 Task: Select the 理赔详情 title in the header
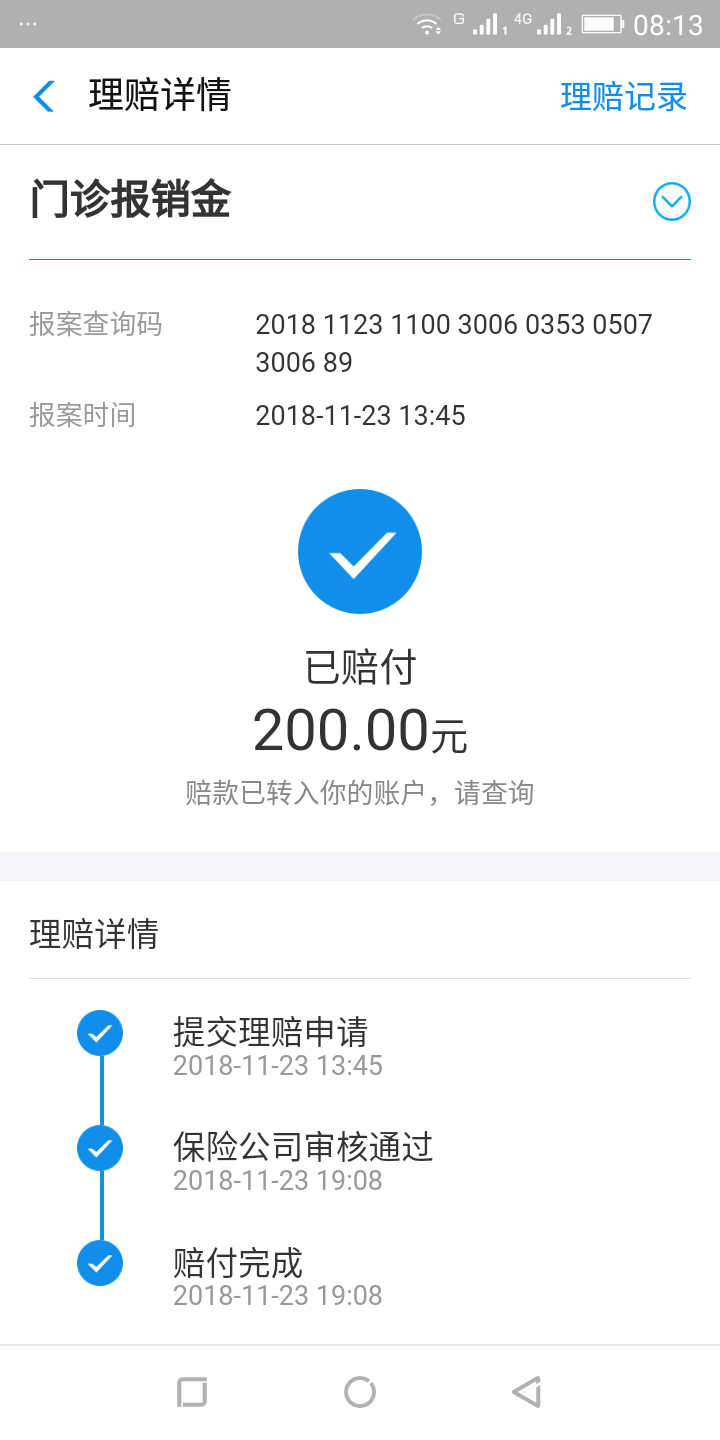tap(158, 96)
